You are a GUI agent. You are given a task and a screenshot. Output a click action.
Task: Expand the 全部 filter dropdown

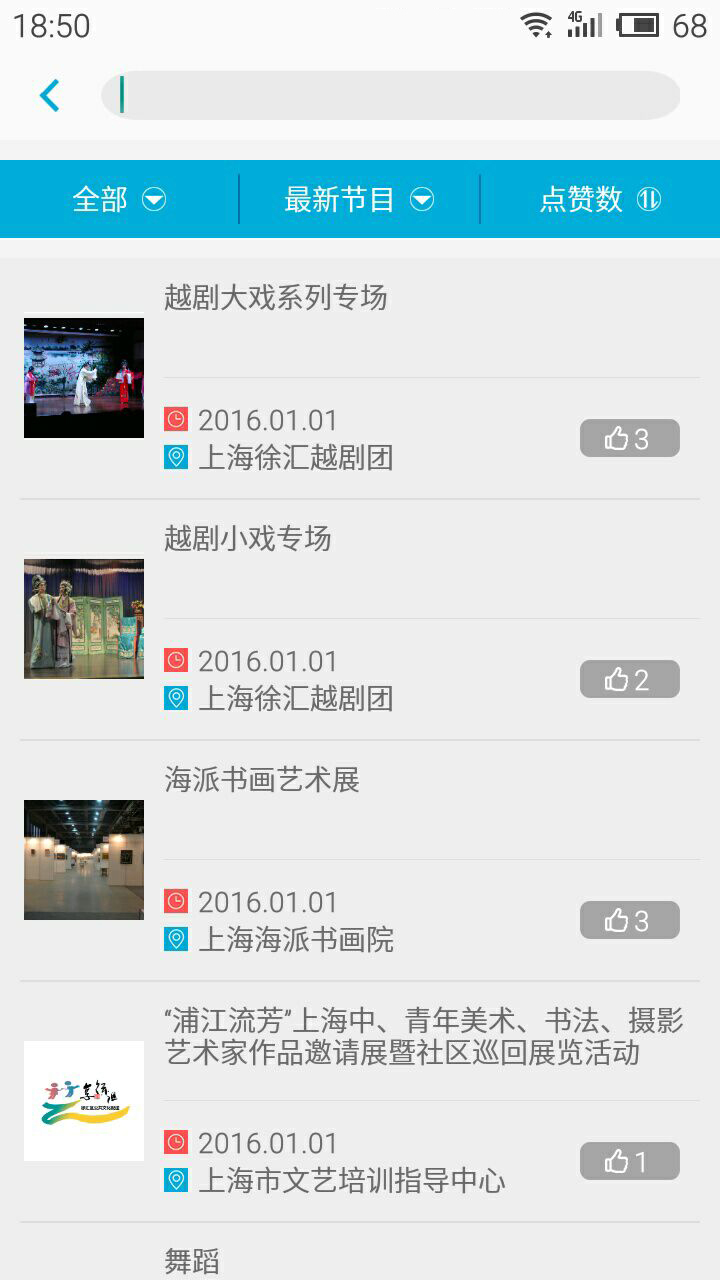119,199
